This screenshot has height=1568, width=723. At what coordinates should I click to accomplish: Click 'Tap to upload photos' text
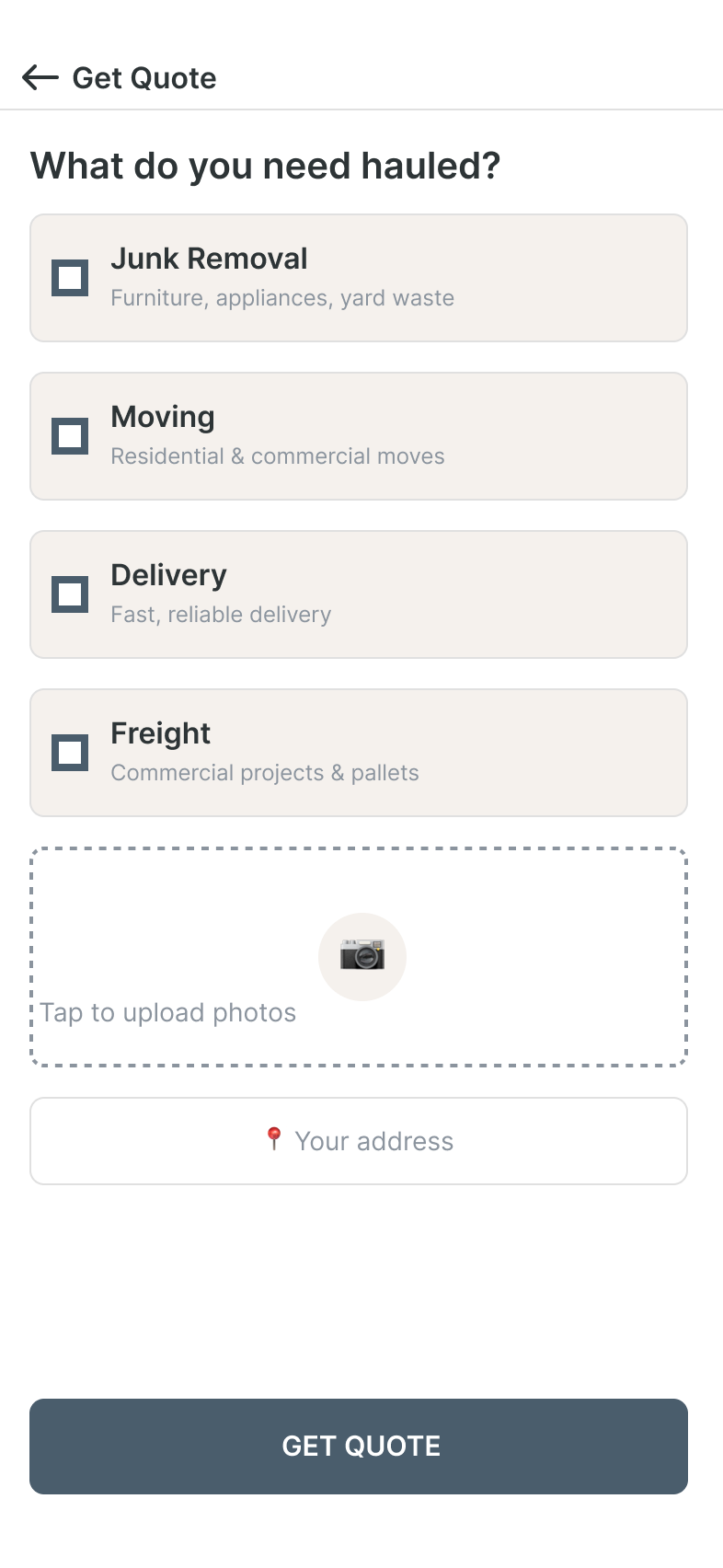(168, 1012)
